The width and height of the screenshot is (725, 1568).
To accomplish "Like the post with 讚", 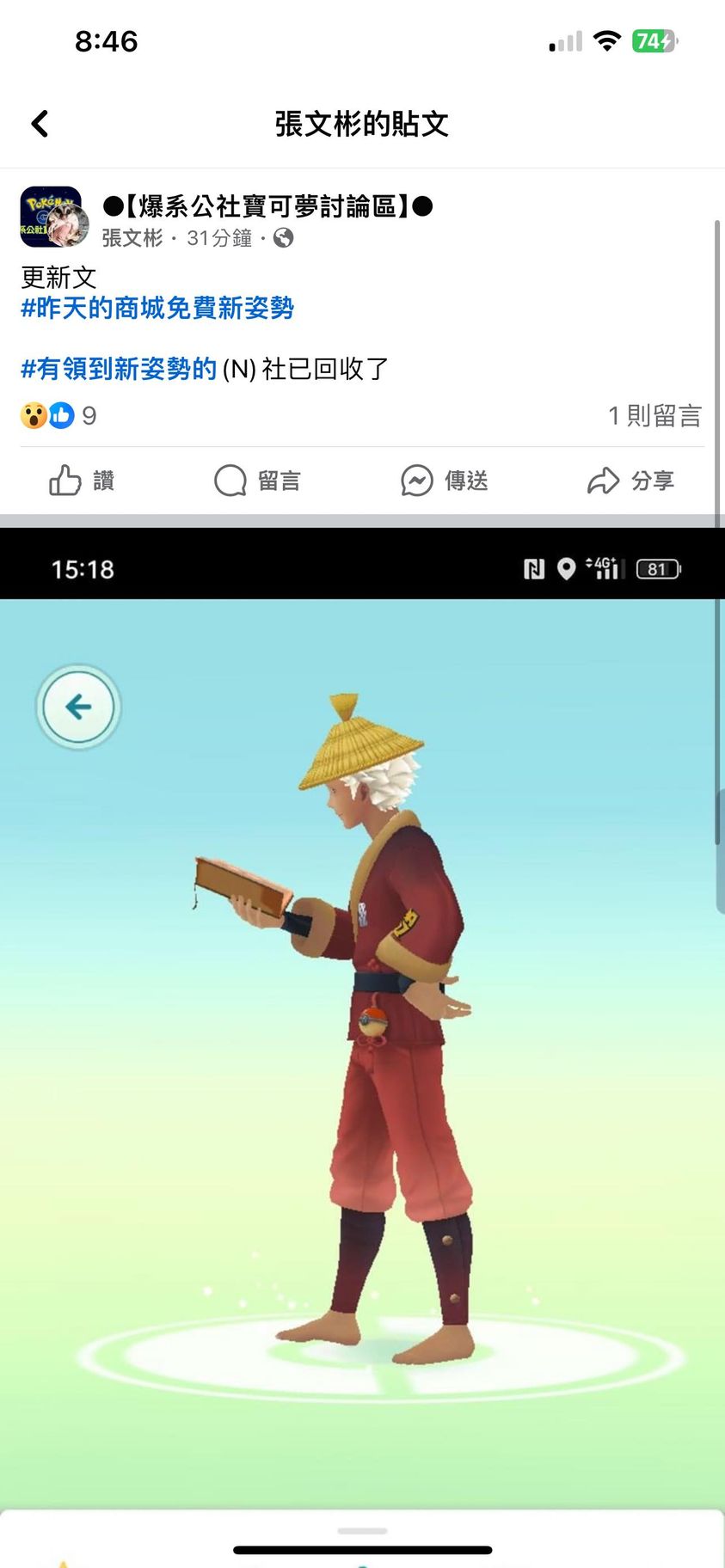I will pos(83,481).
